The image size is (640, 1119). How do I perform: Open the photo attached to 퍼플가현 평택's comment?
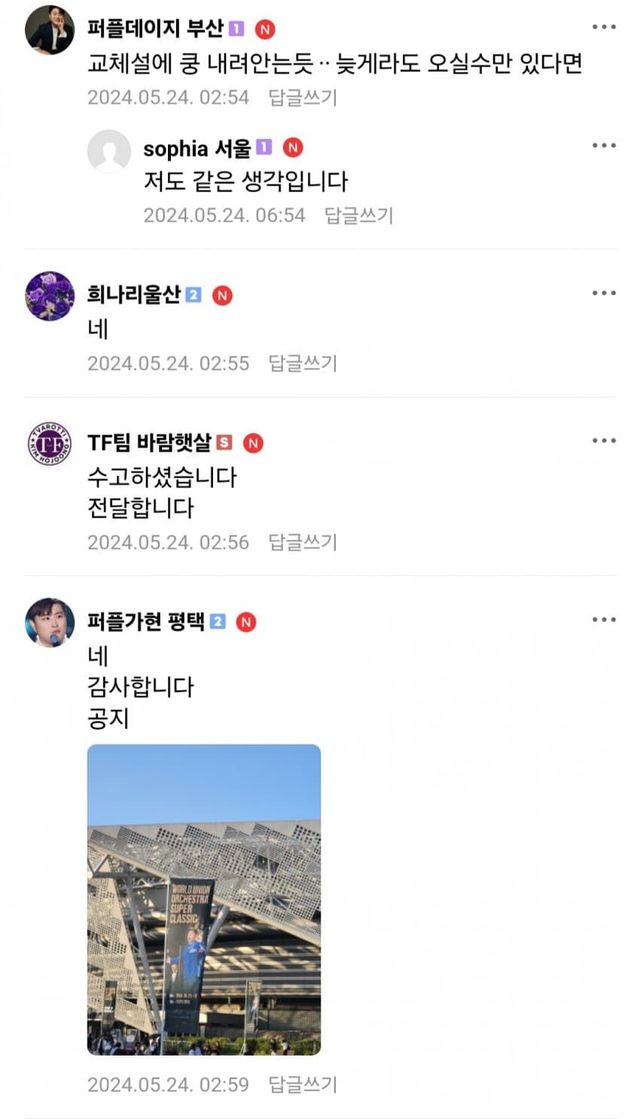point(204,899)
